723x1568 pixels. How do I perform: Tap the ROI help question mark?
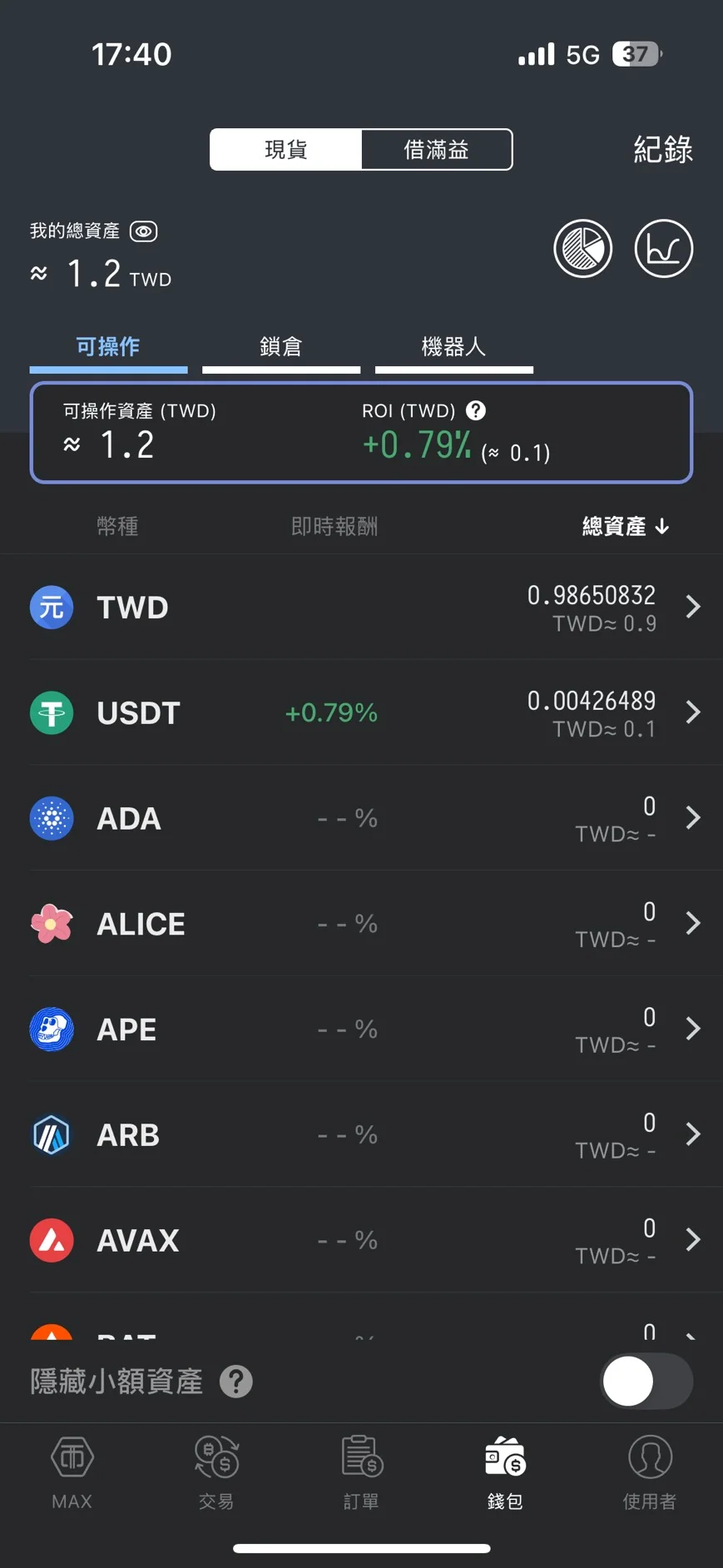475,410
